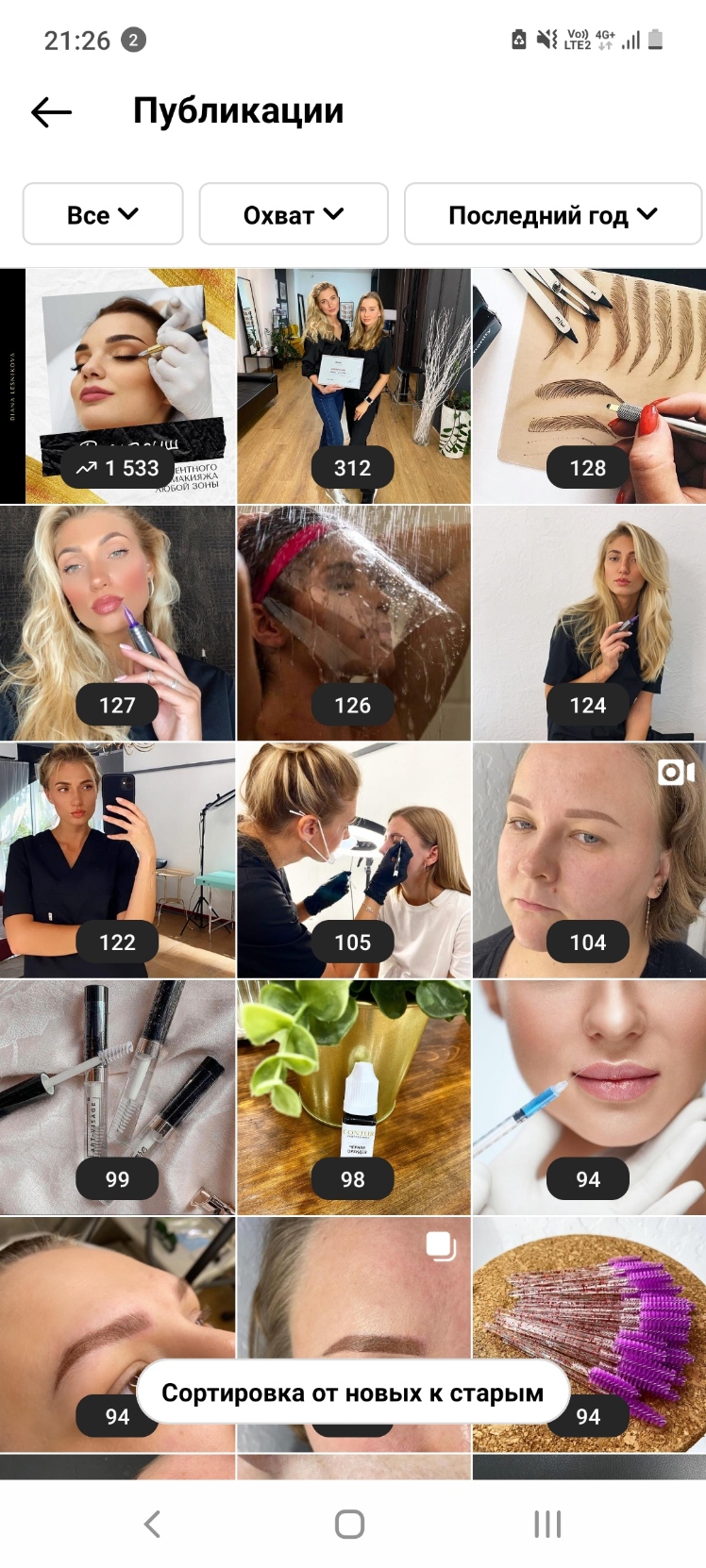Tap the system home button
706x1568 pixels.
[x=350, y=1524]
